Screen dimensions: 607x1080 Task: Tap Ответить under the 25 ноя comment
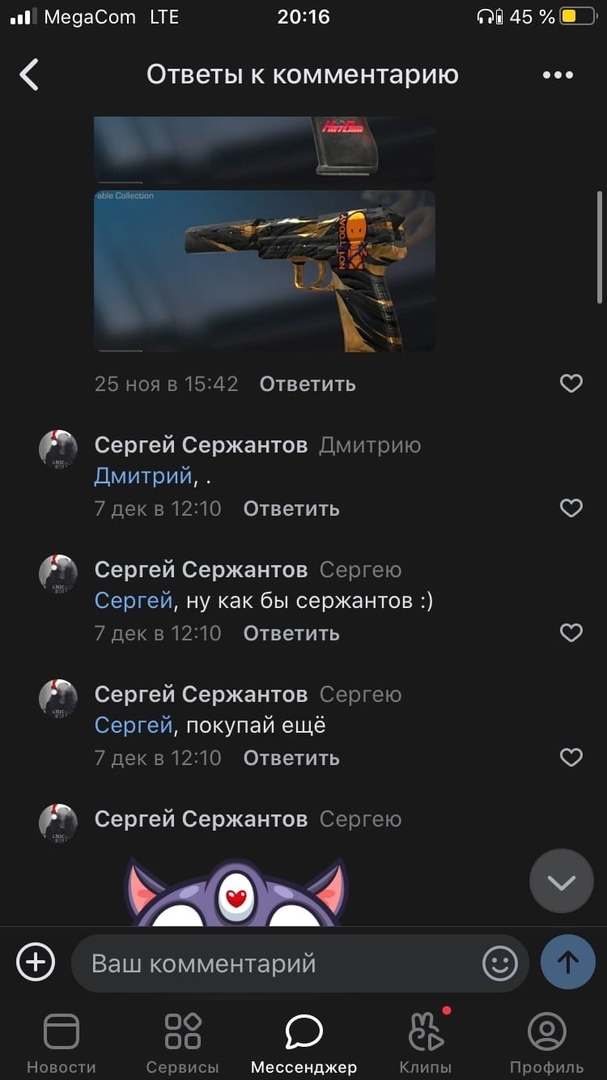[307, 384]
